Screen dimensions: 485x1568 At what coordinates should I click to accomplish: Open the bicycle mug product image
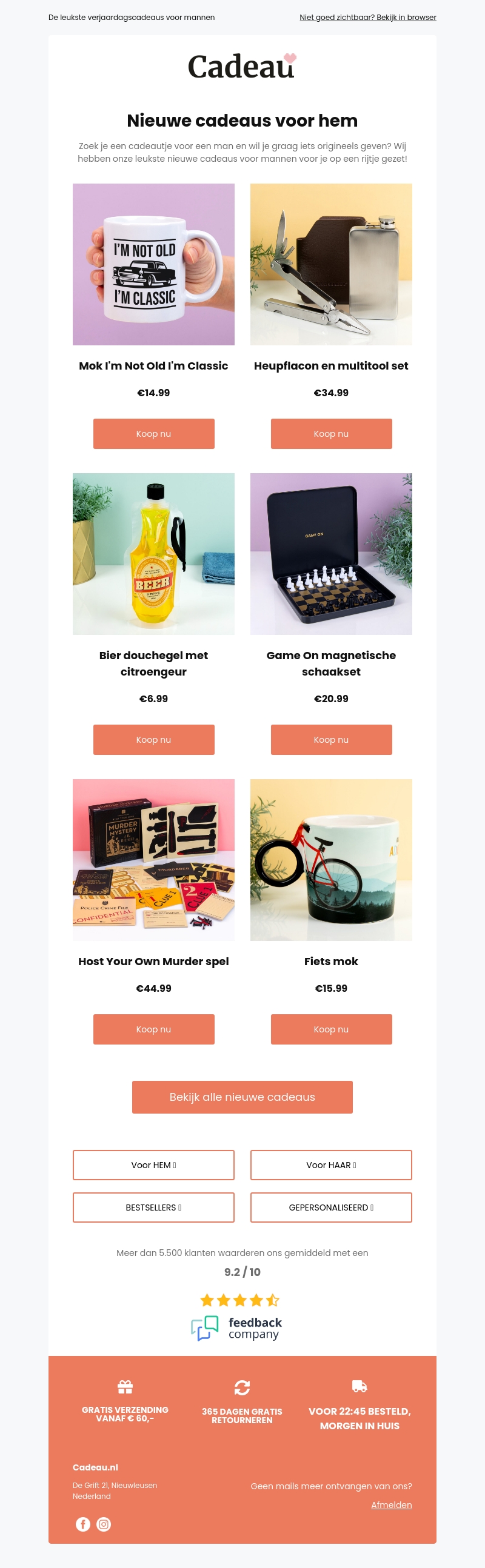click(x=331, y=860)
